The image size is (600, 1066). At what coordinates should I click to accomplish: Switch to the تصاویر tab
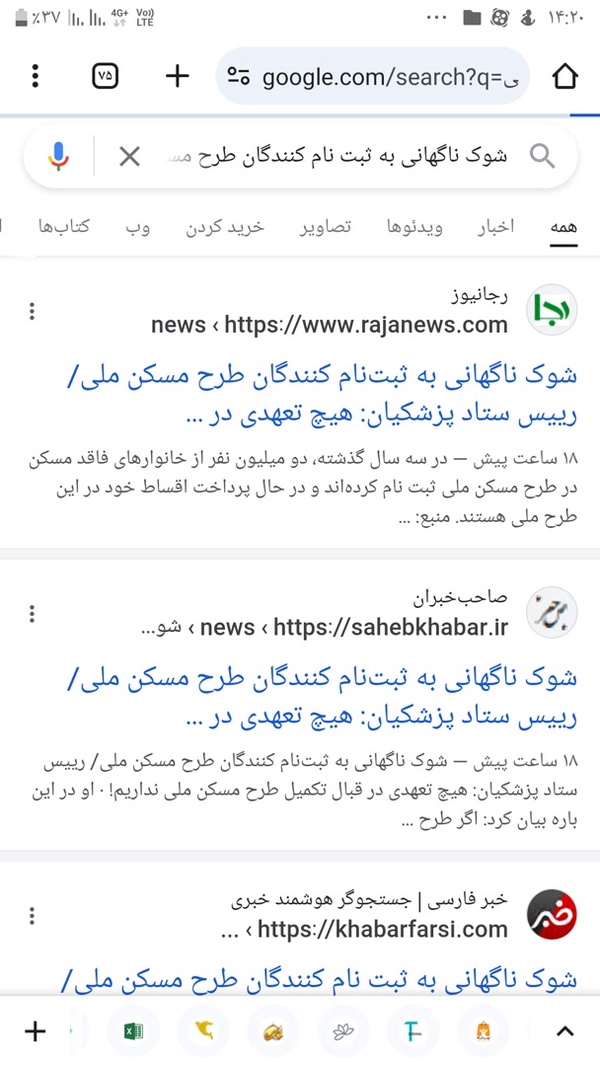(326, 227)
